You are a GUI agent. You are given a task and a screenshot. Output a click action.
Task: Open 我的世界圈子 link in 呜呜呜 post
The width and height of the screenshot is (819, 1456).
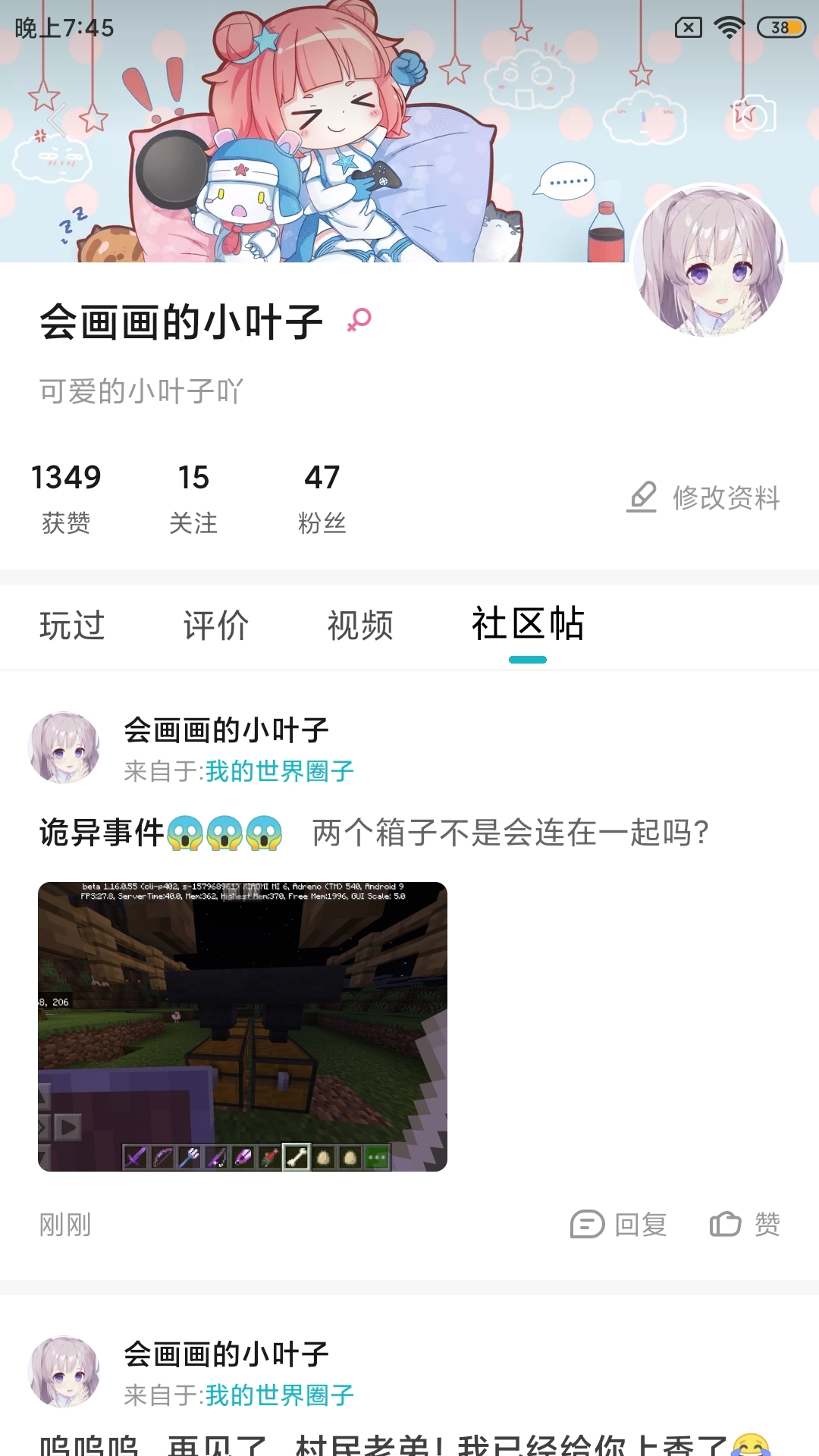tap(280, 1395)
